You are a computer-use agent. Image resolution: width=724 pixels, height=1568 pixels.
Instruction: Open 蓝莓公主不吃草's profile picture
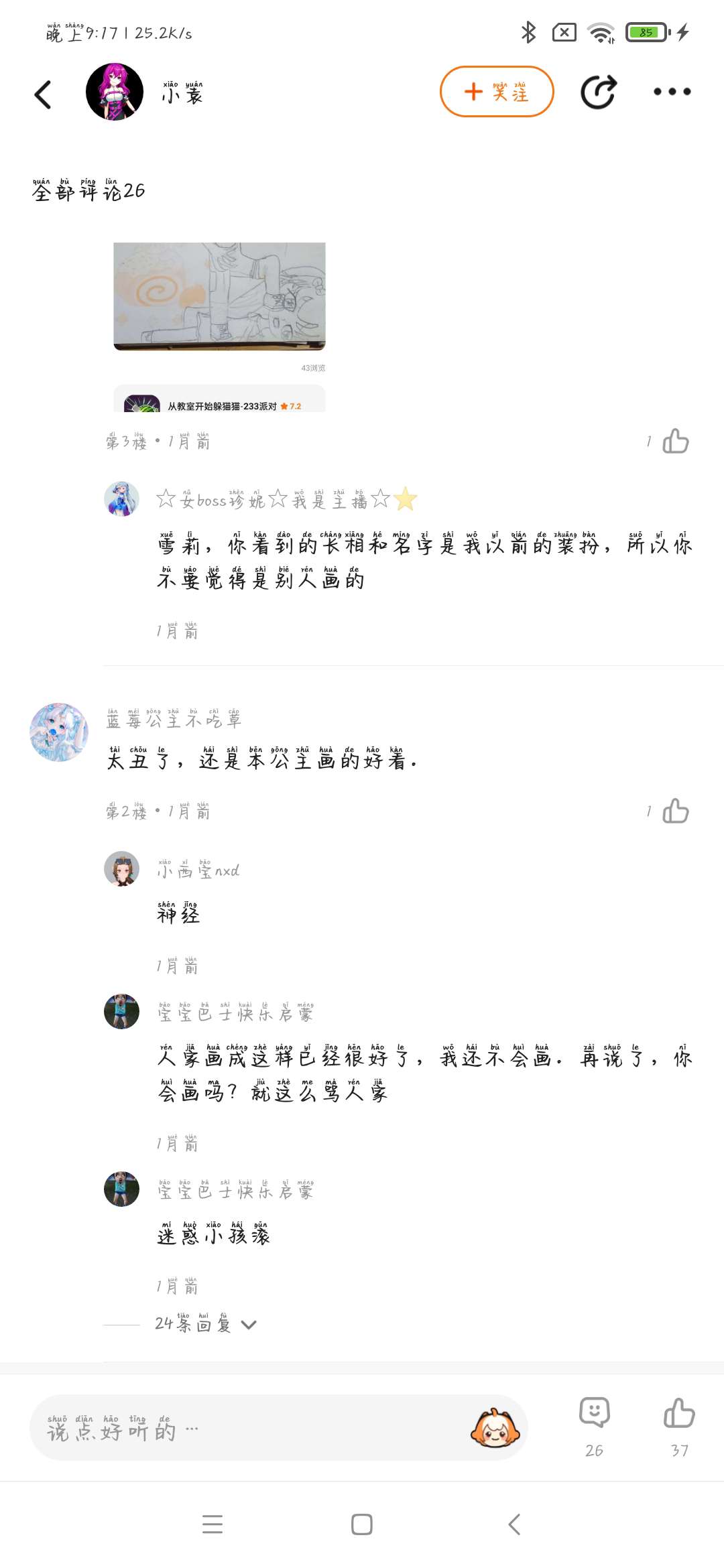pyautogui.click(x=59, y=732)
